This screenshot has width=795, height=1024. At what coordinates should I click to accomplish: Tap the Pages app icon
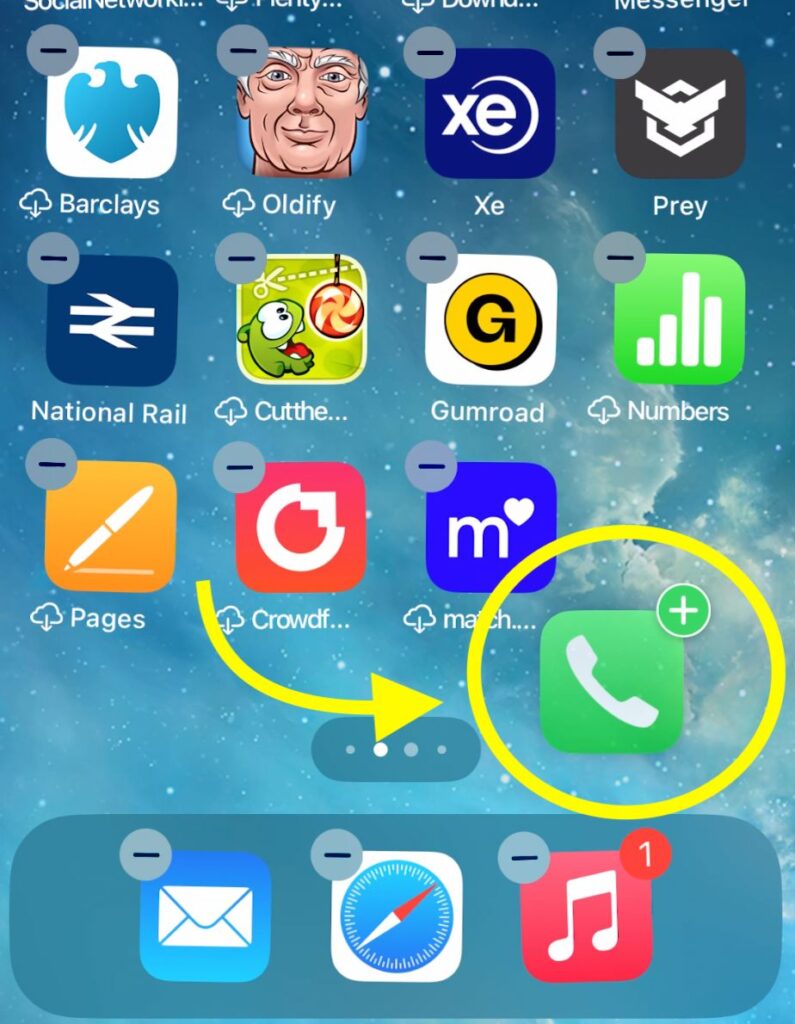pyautogui.click(x=110, y=526)
